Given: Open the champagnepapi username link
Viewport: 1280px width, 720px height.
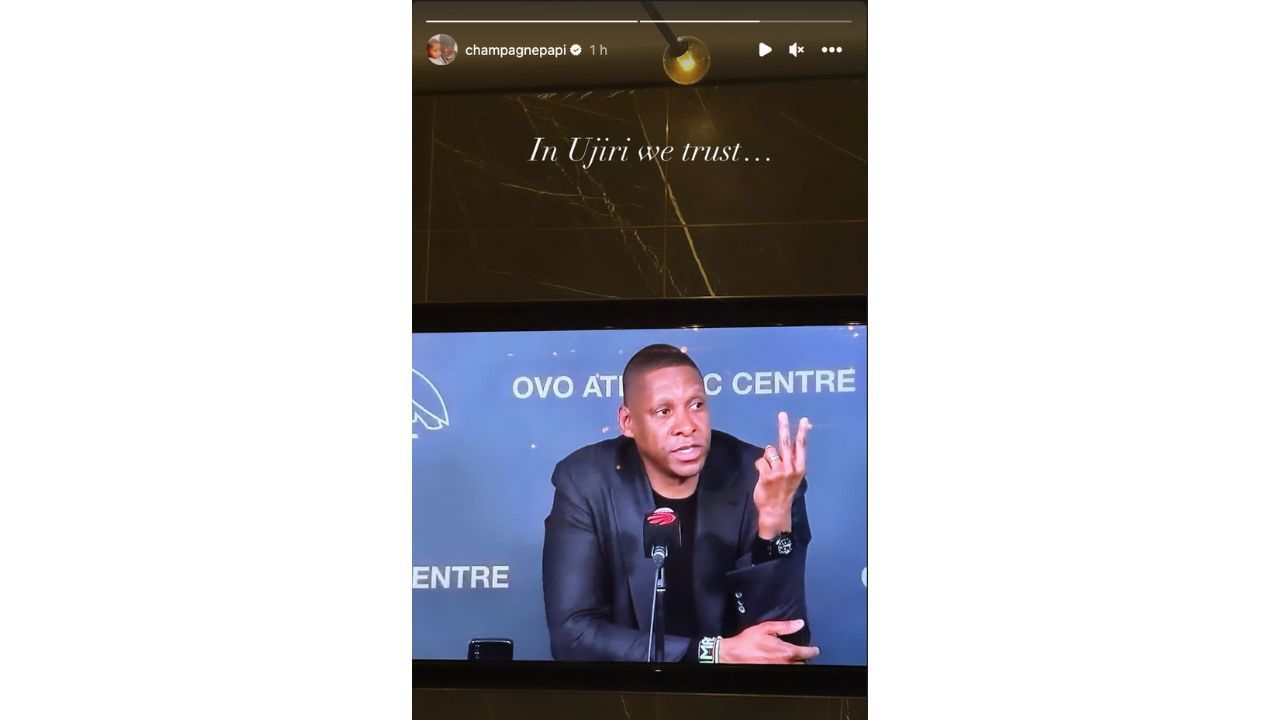Looking at the screenshot, I should tap(515, 50).
